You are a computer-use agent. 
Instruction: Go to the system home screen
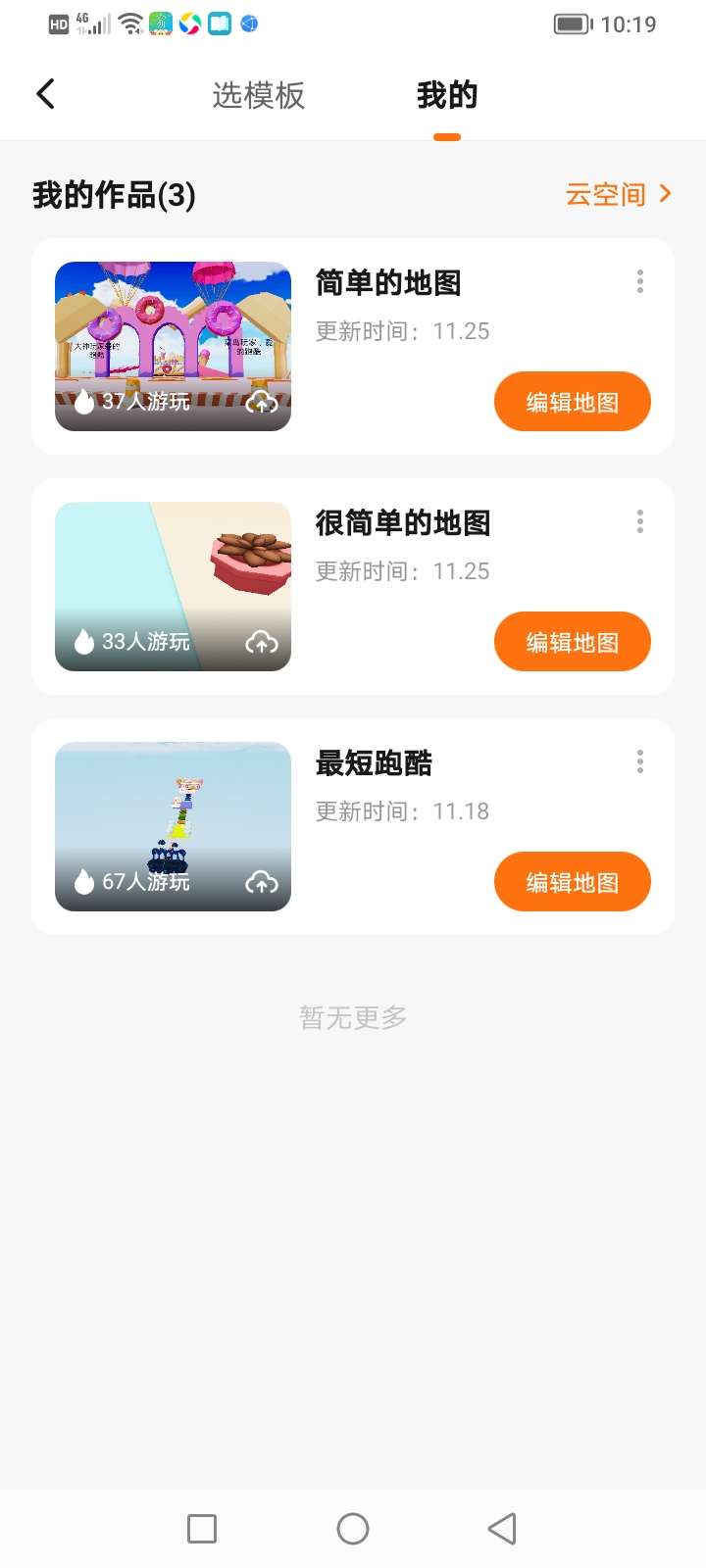pos(353,1529)
